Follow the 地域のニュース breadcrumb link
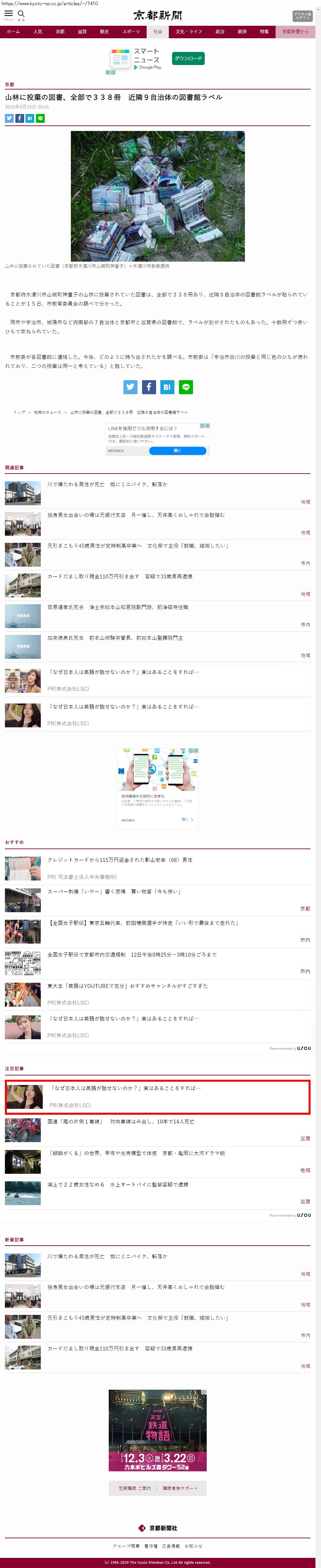 pyautogui.click(x=47, y=412)
